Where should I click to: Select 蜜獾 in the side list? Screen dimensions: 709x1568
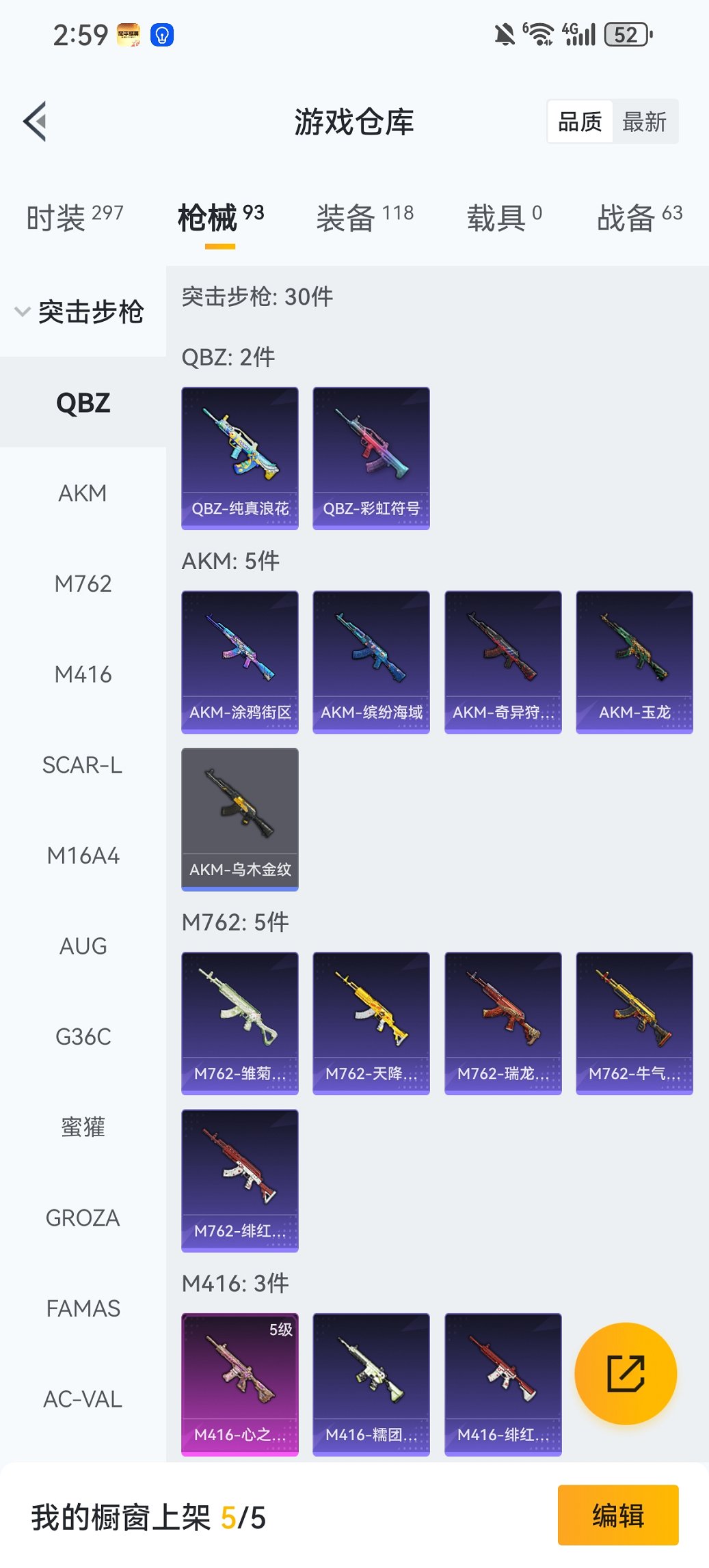83,1127
